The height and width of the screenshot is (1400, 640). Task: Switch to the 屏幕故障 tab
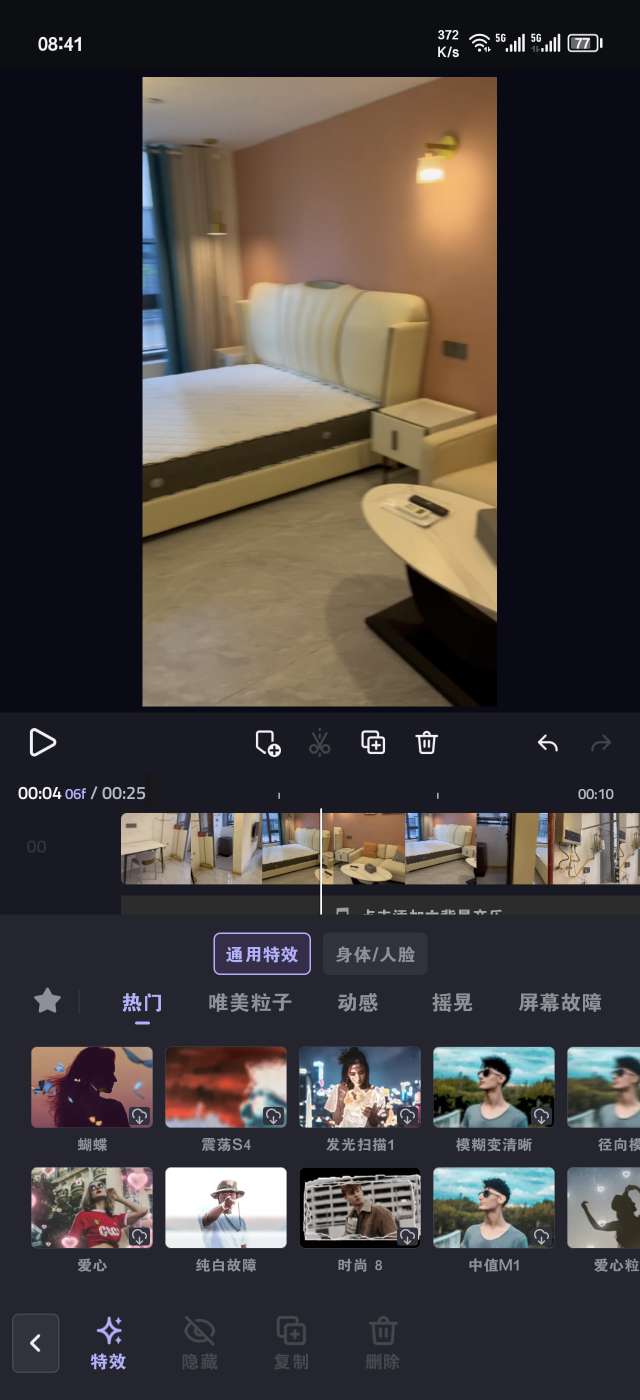(560, 1002)
